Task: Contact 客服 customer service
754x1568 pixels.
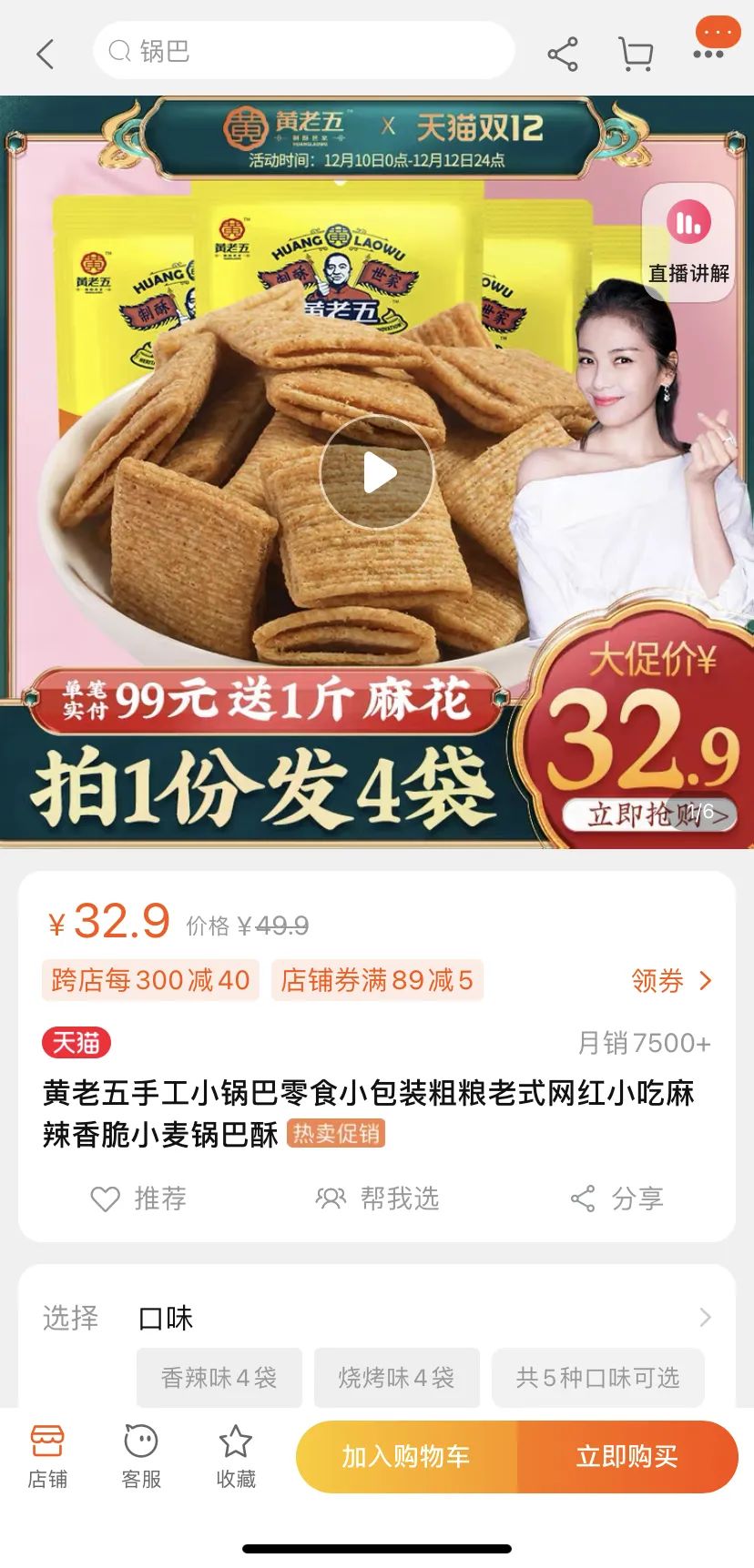Action: click(141, 1456)
